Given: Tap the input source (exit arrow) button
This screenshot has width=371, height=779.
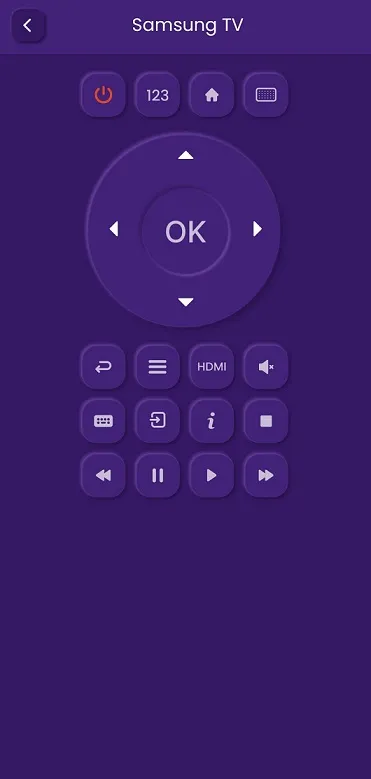Looking at the screenshot, I should pos(157,421).
